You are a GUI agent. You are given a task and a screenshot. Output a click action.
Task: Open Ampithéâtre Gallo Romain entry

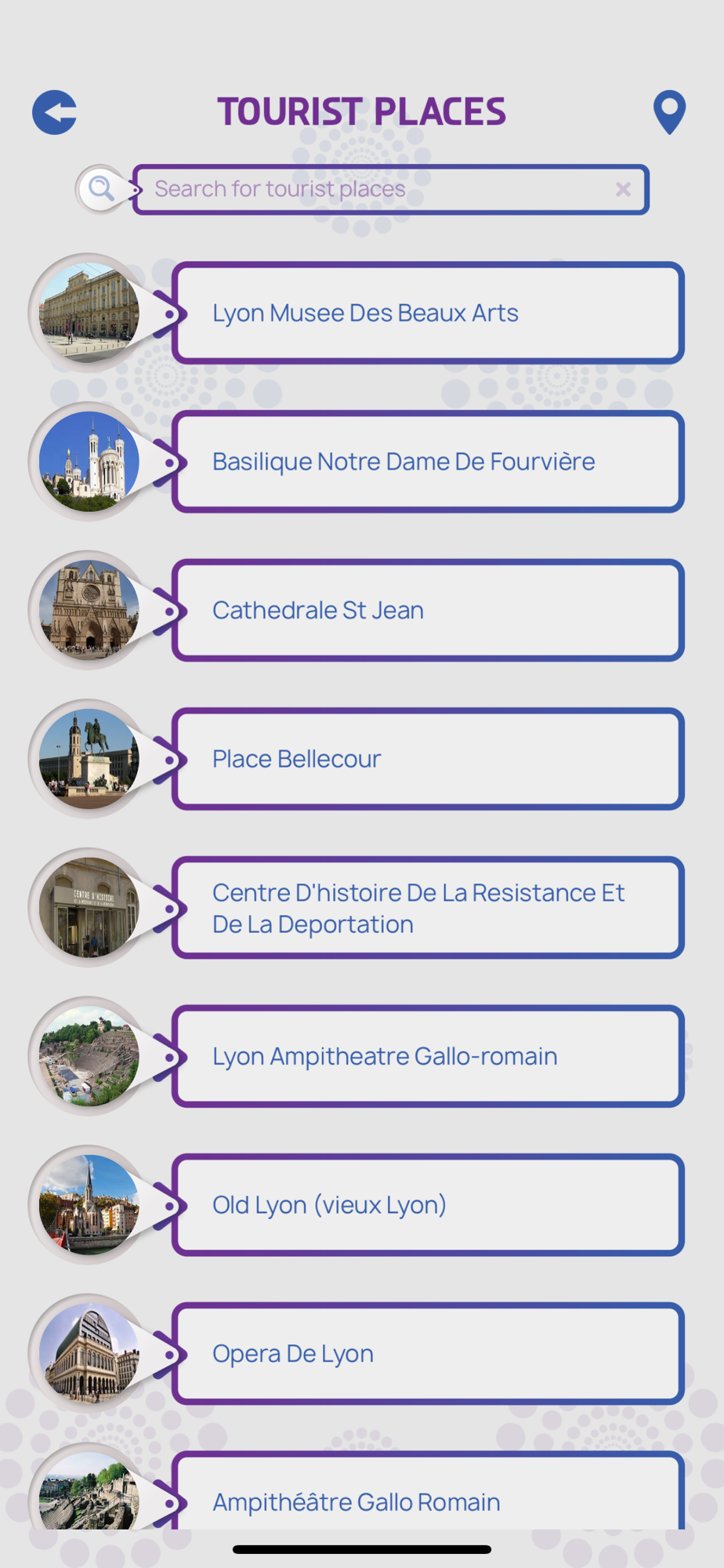pyautogui.click(x=428, y=1491)
